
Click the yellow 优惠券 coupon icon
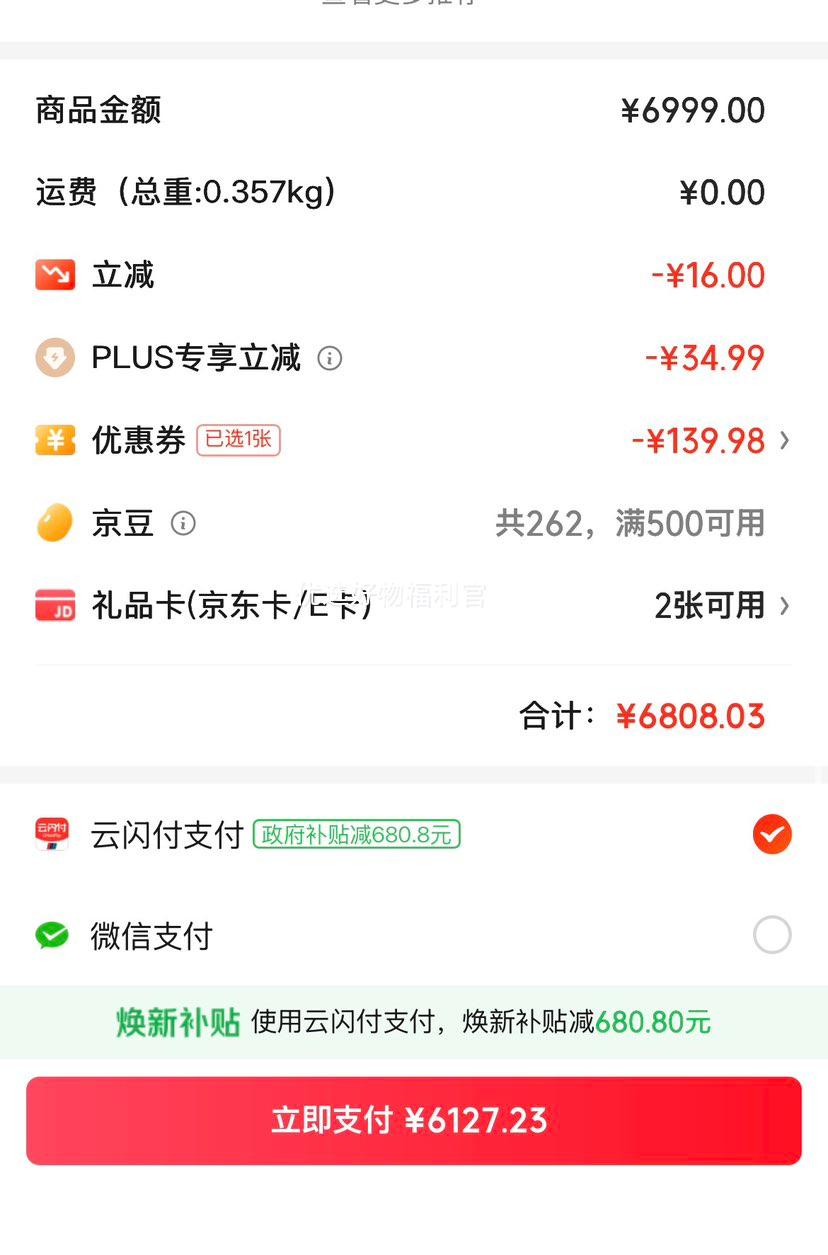click(x=55, y=440)
